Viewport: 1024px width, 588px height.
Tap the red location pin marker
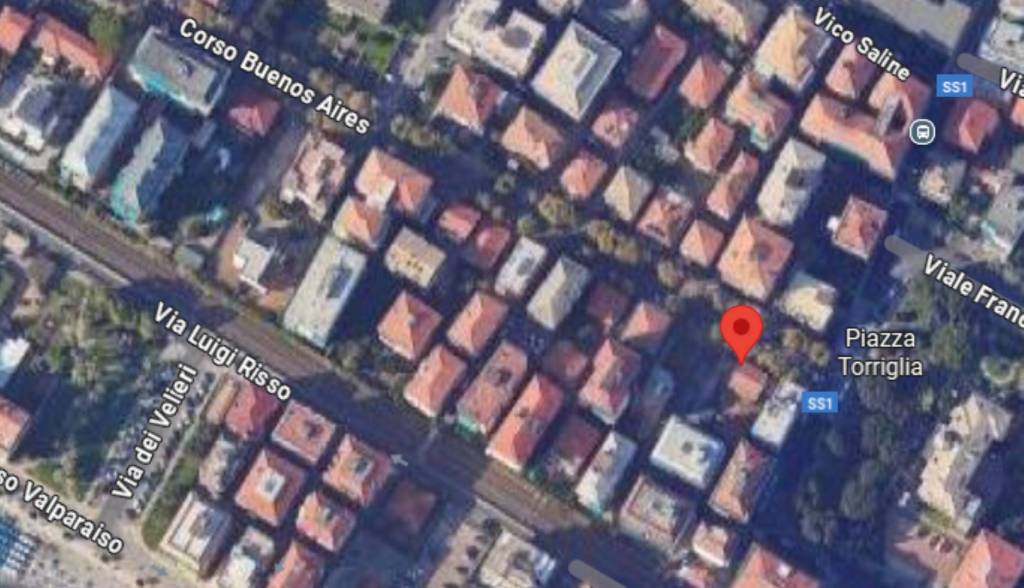tap(742, 330)
